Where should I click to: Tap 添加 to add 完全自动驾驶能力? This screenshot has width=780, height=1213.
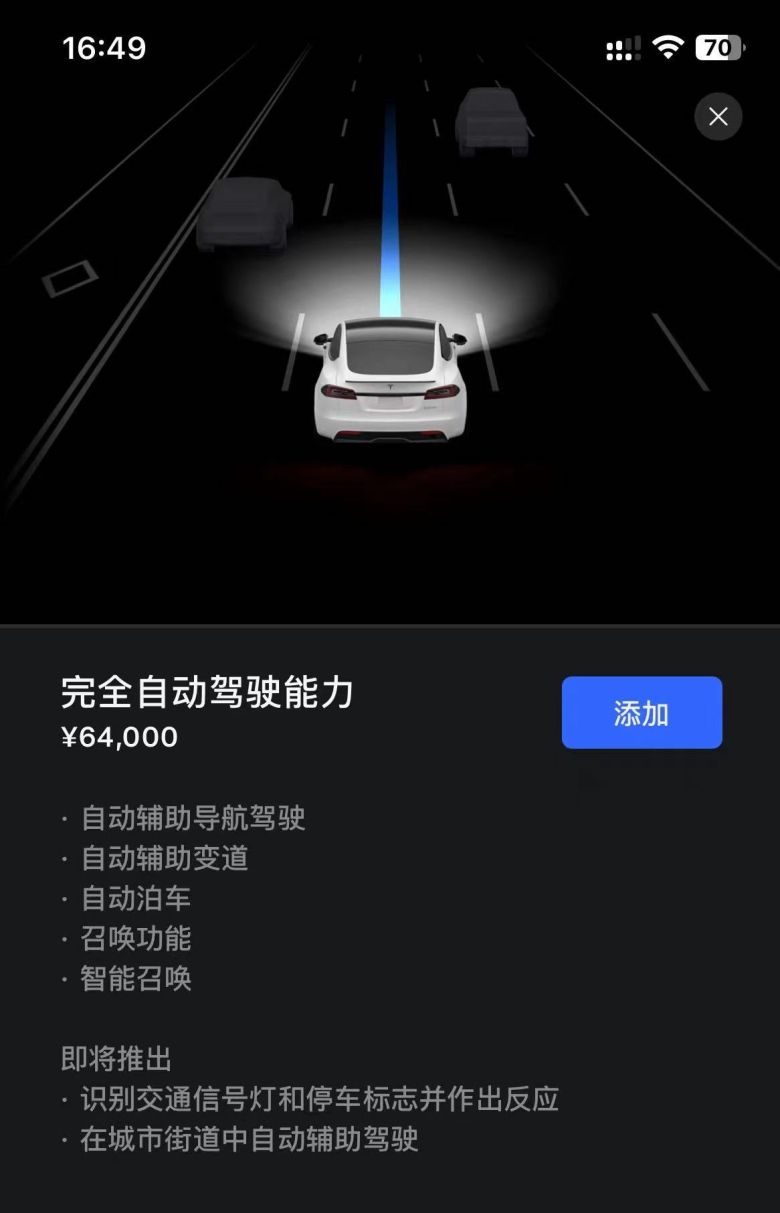tap(641, 713)
